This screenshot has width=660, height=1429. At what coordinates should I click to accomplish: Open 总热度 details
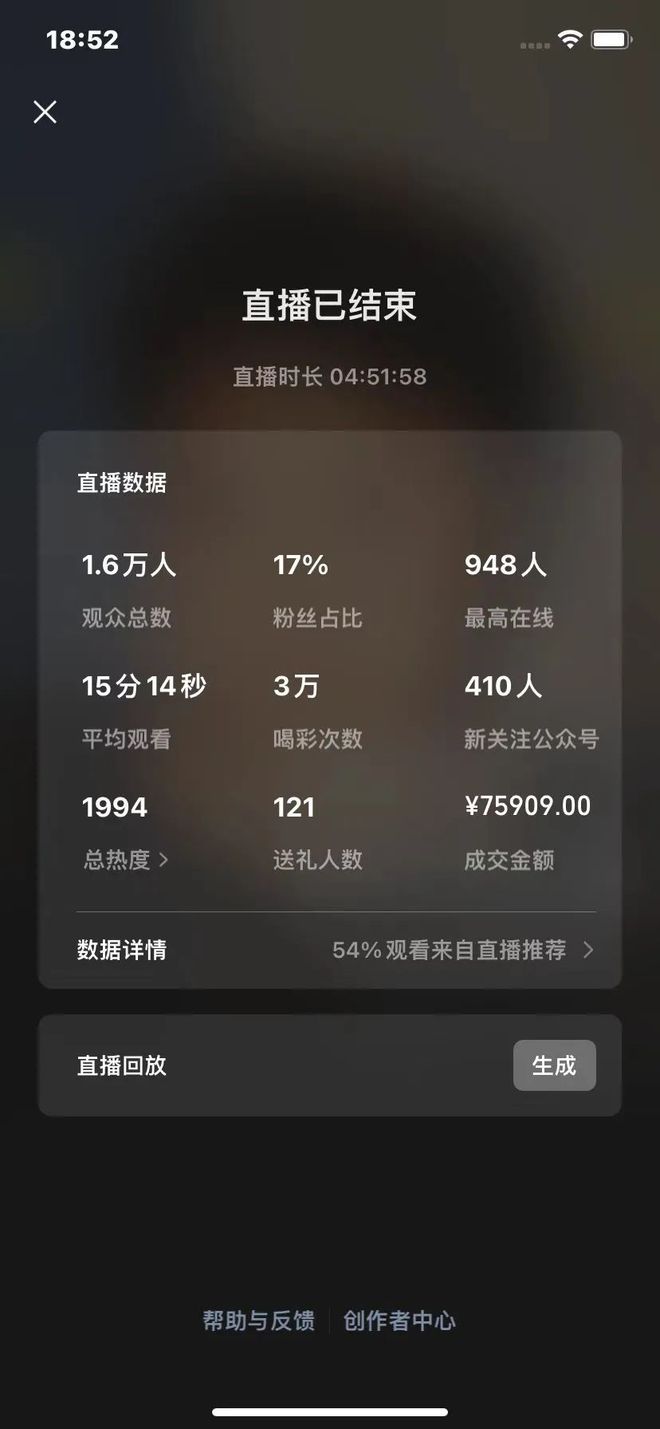125,860
